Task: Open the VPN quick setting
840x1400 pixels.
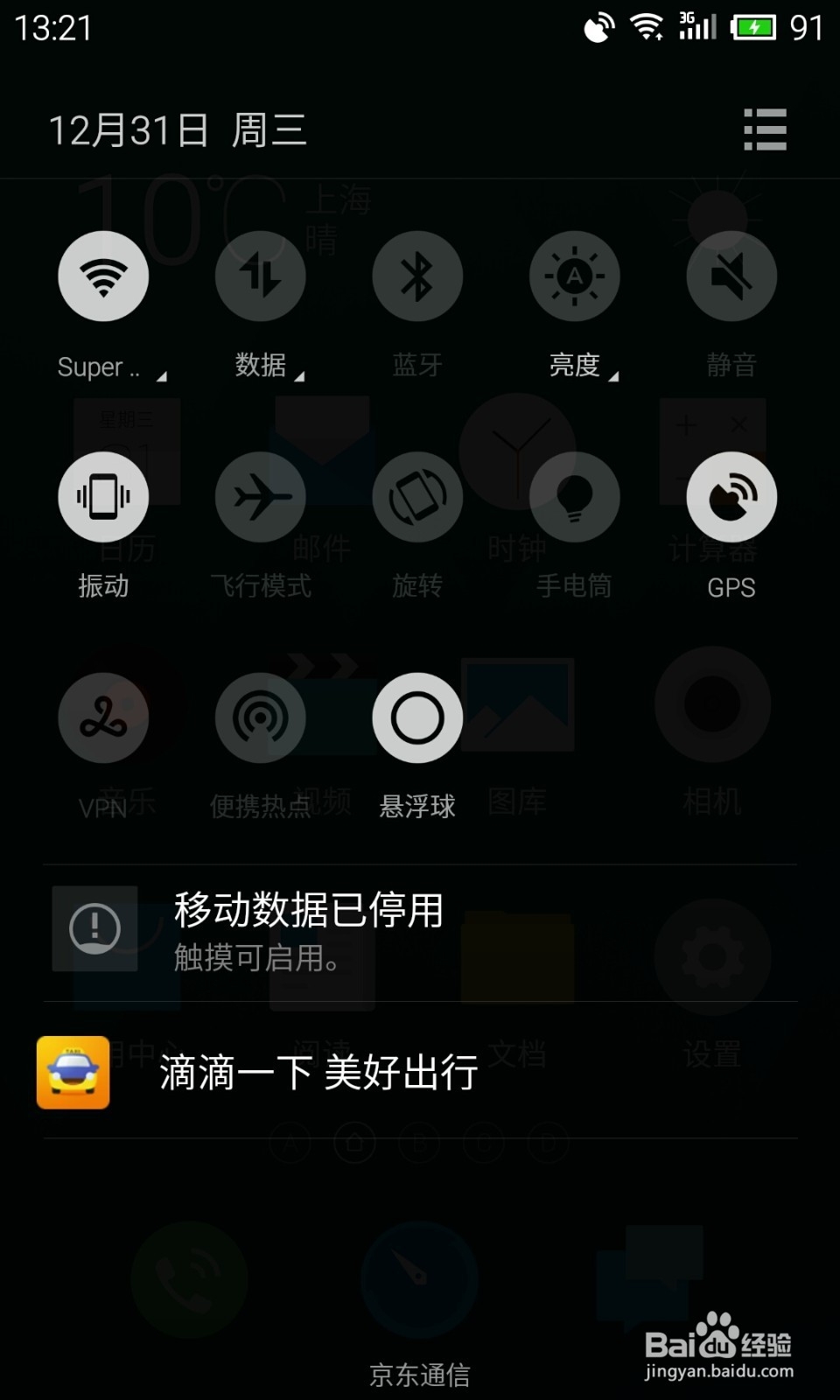Action: (103, 717)
